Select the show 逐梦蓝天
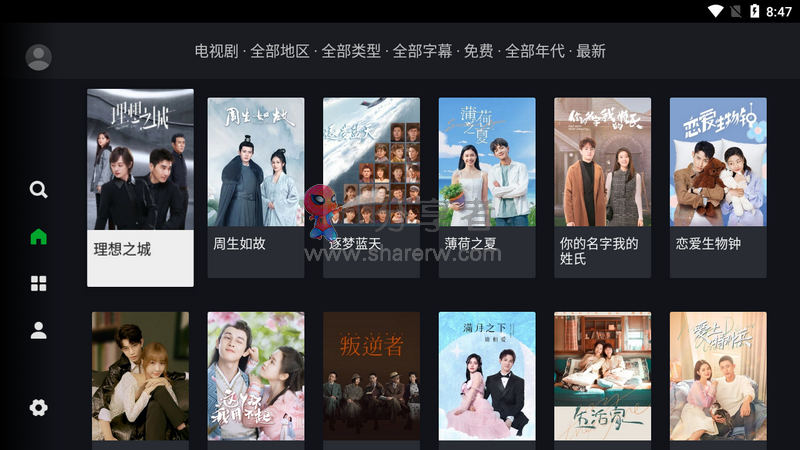Screen dimensions: 800x450 [x=371, y=186]
